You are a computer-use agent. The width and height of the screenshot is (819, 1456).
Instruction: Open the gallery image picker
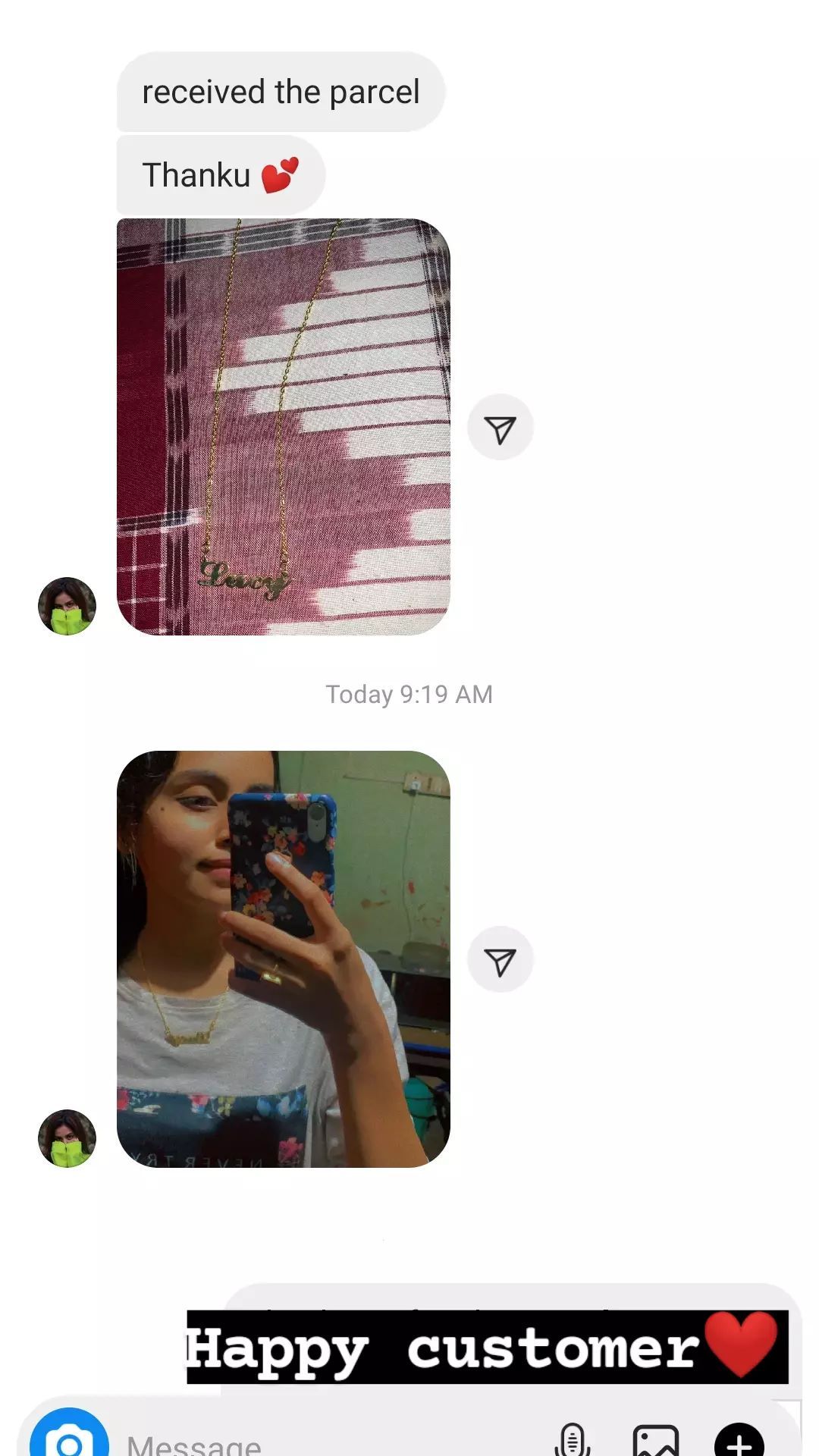656,1439
